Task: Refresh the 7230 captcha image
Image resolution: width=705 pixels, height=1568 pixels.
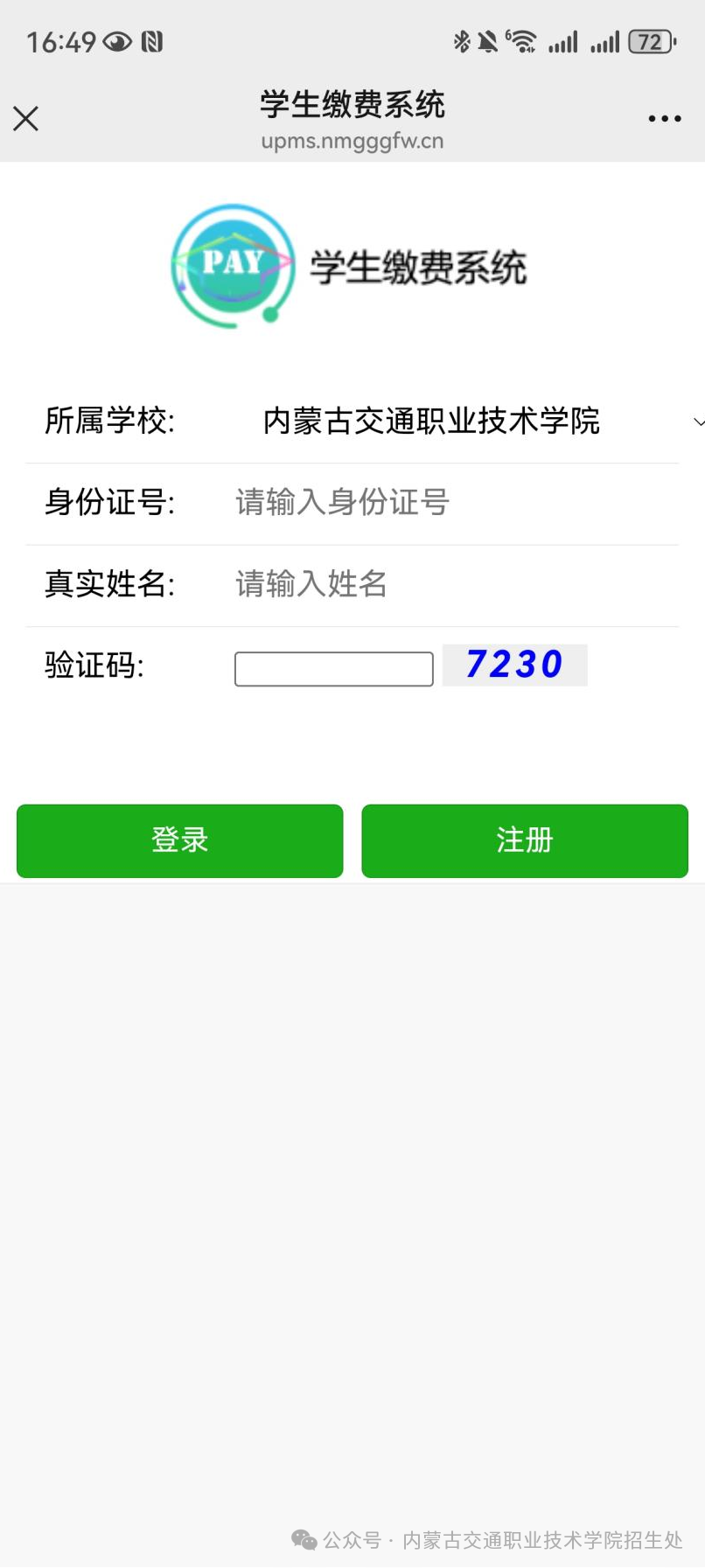Action: tap(514, 666)
